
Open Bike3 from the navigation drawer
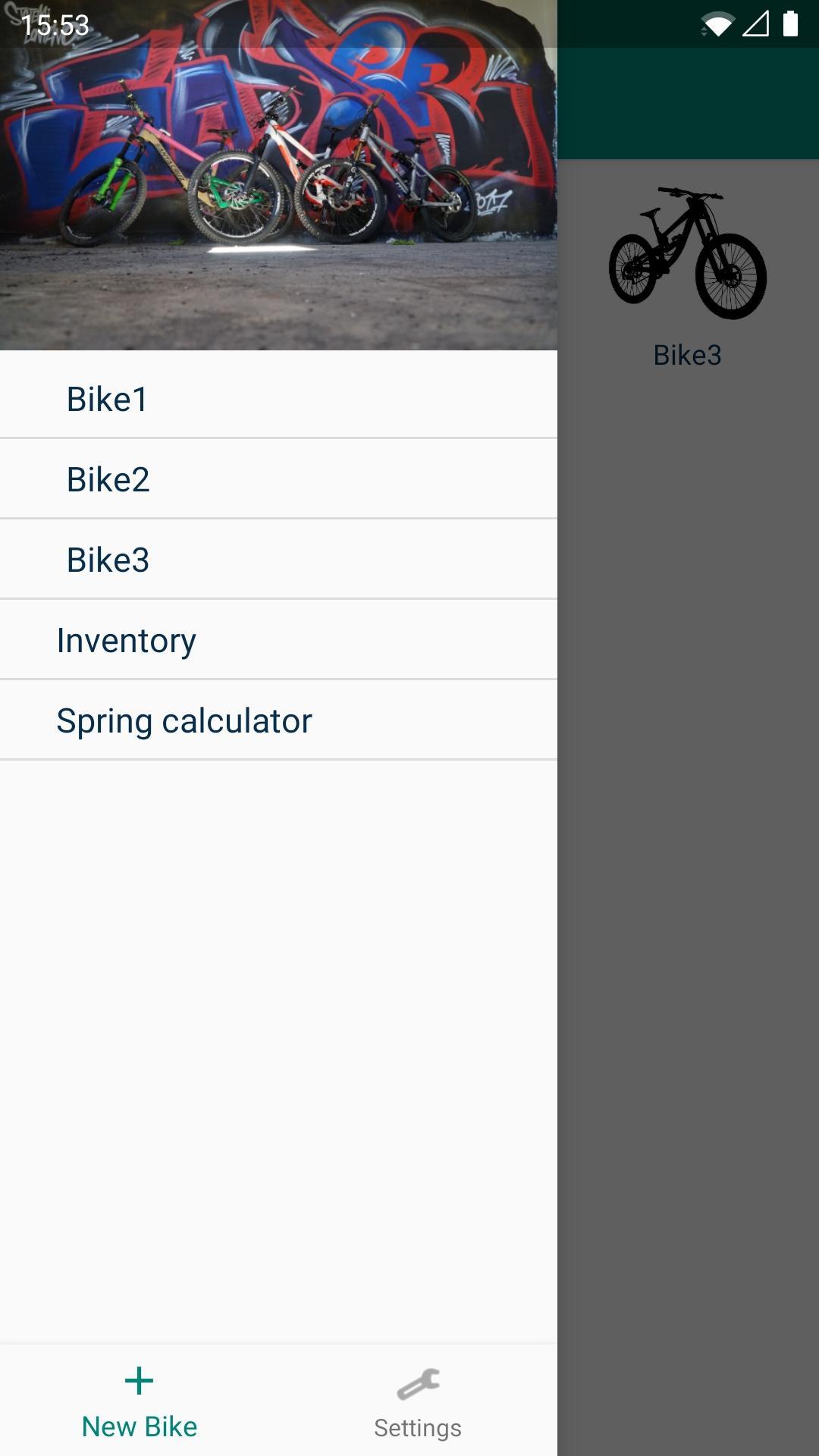[x=106, y=559]
